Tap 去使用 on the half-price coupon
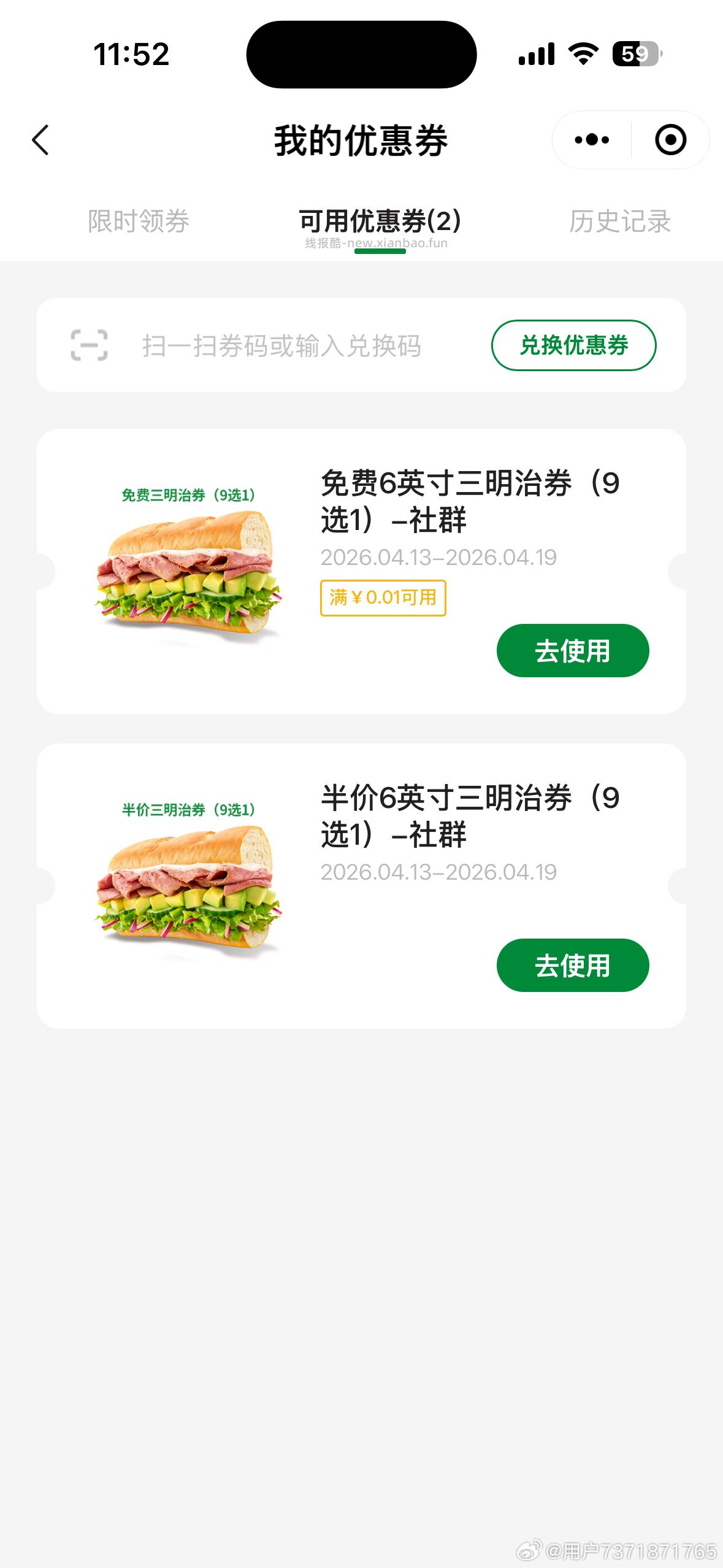The image size is (723, 1568). [572, 966]
